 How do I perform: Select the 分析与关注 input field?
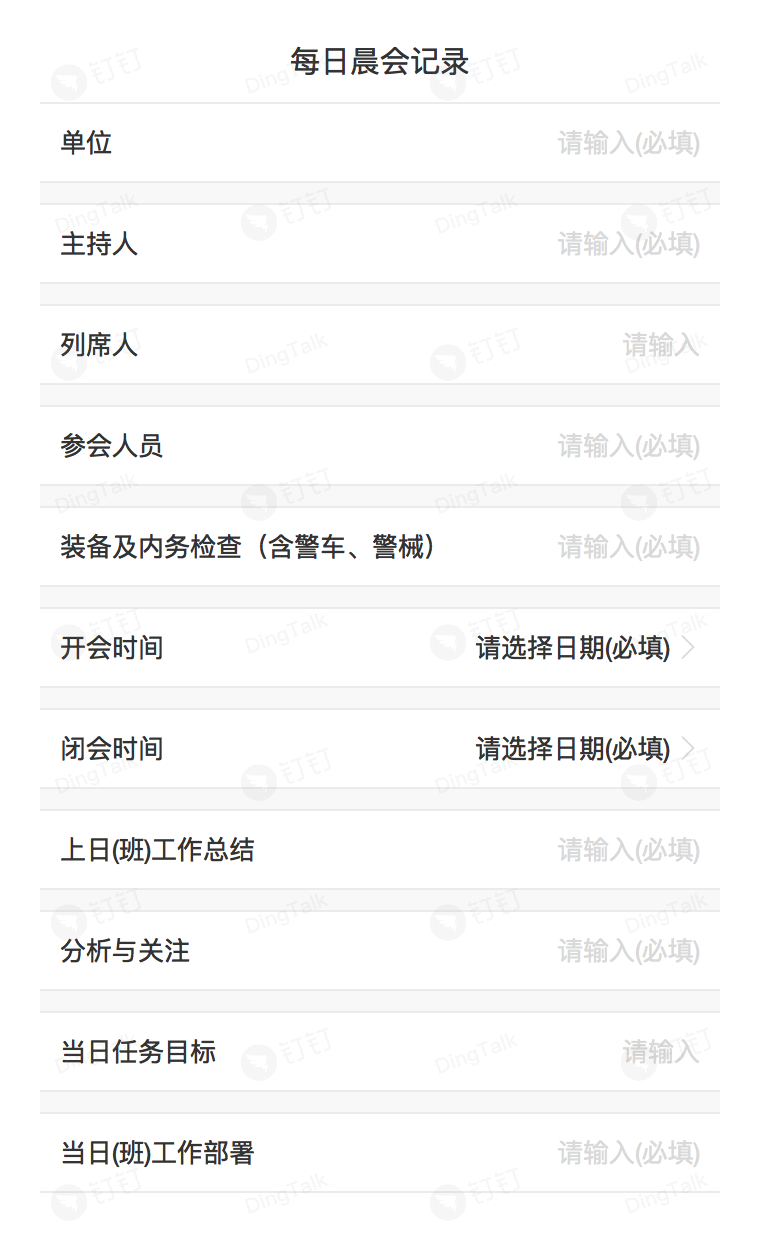pyautogui.click(x=380, y=951)
